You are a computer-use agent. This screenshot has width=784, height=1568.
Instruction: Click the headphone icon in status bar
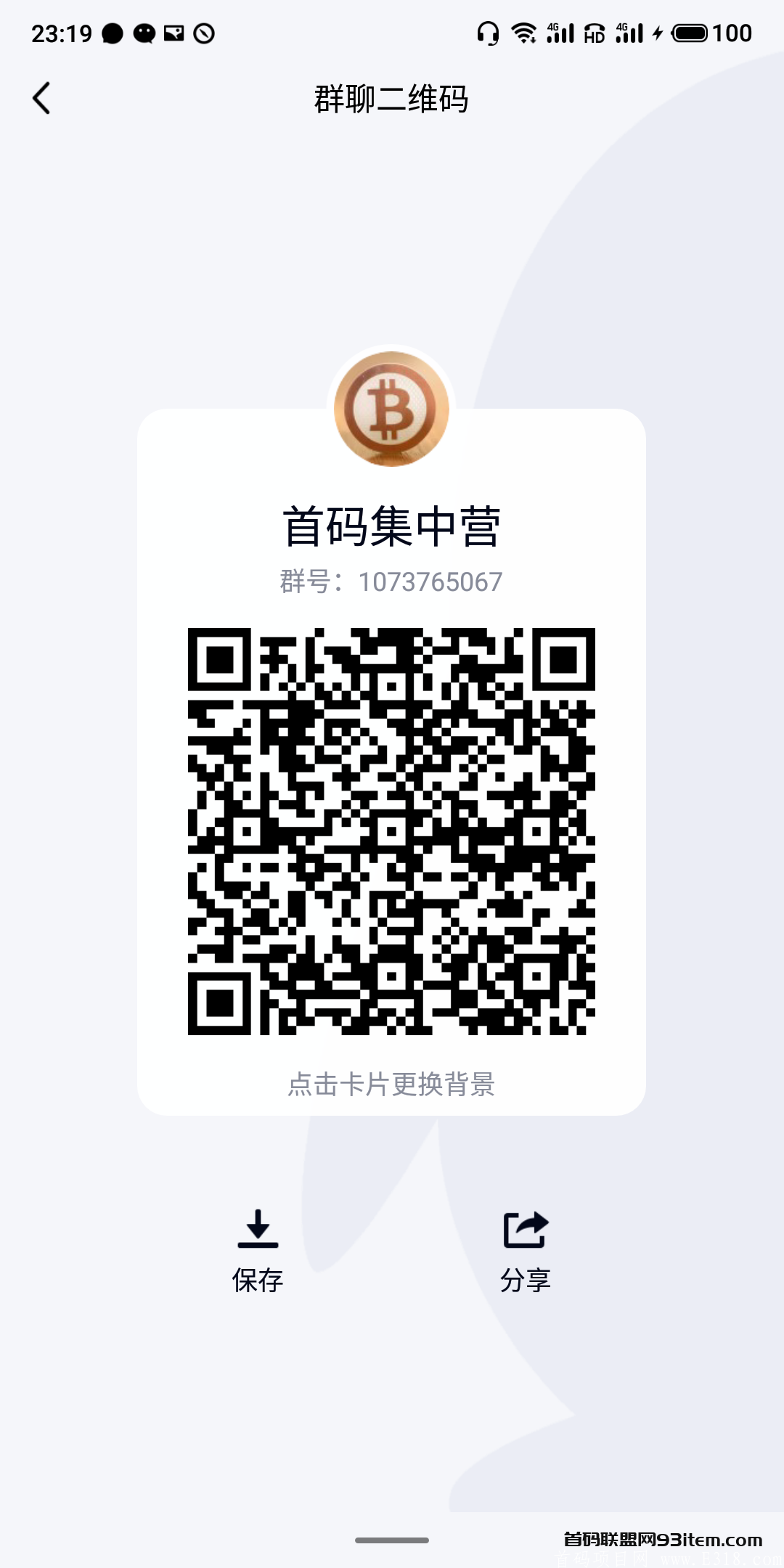tap(488, 33)
